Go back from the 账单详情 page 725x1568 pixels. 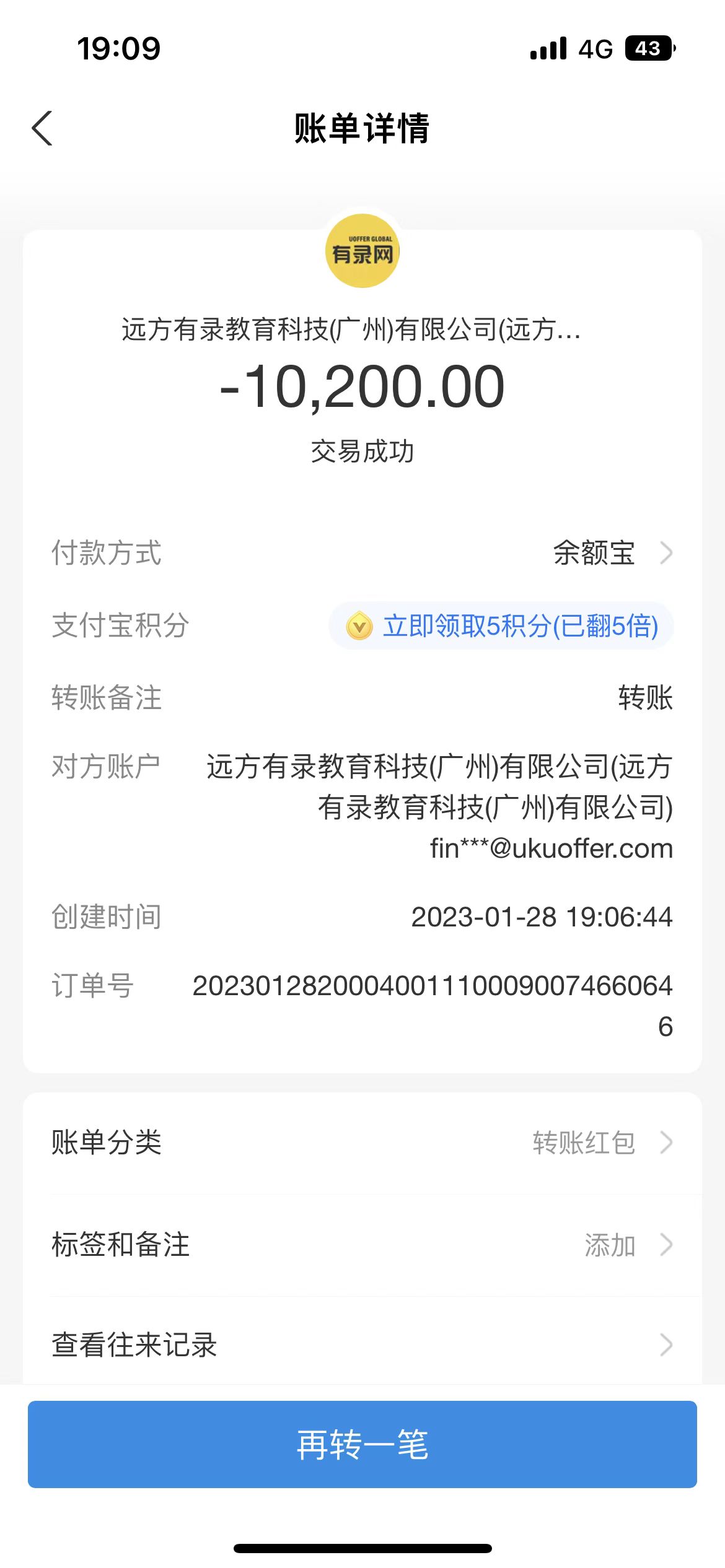point(42,129)
